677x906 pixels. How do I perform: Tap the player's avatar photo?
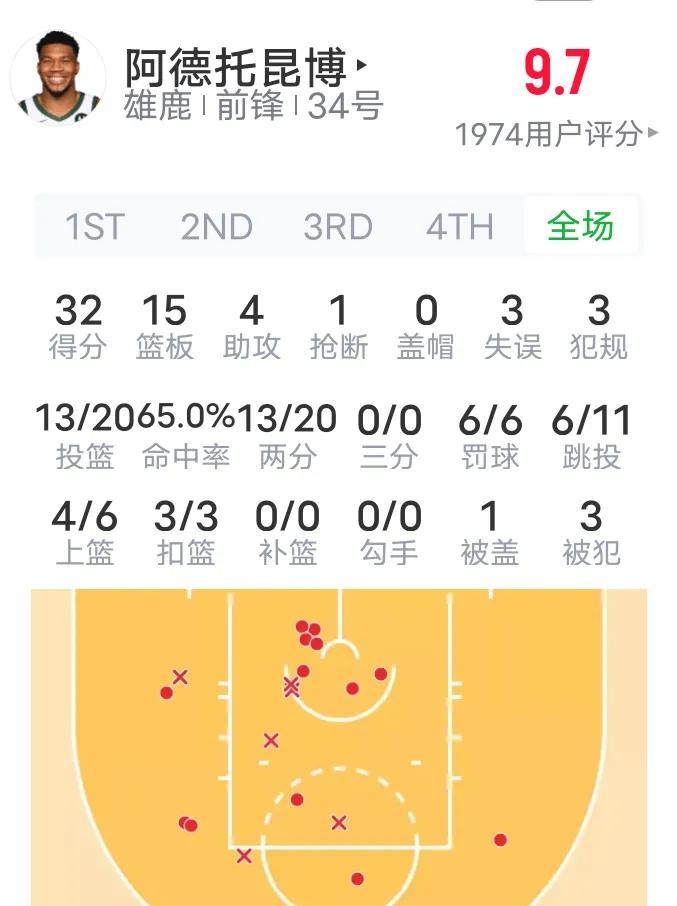coord(58,78)
